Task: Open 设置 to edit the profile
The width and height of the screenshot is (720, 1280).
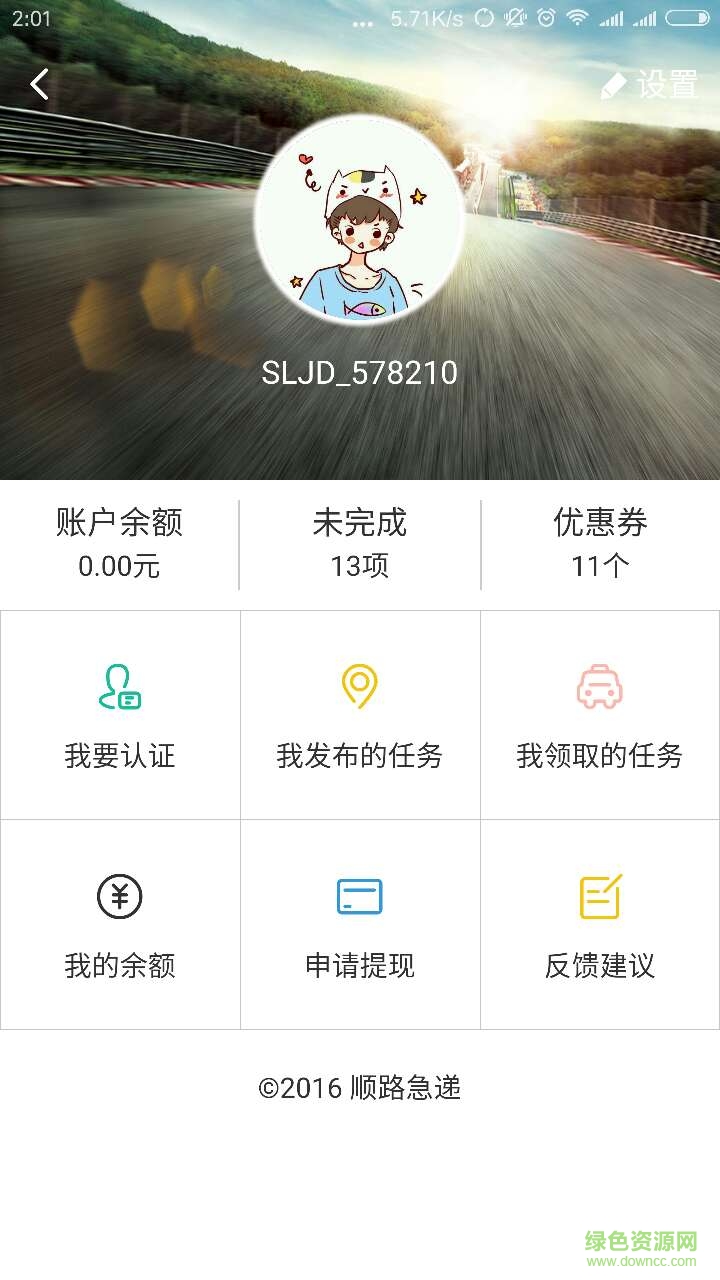Action: (x=650, y=86)
